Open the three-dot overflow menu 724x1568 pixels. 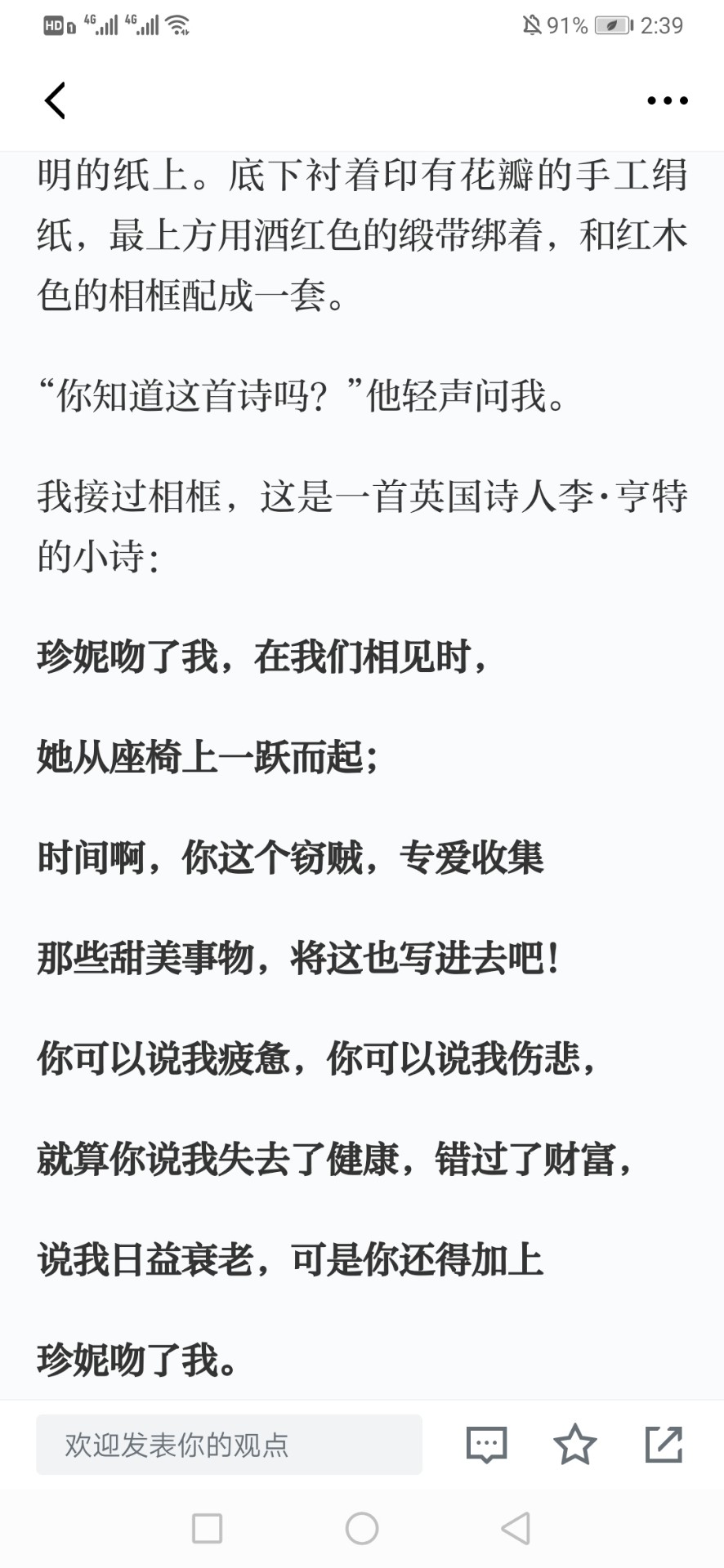667,100
